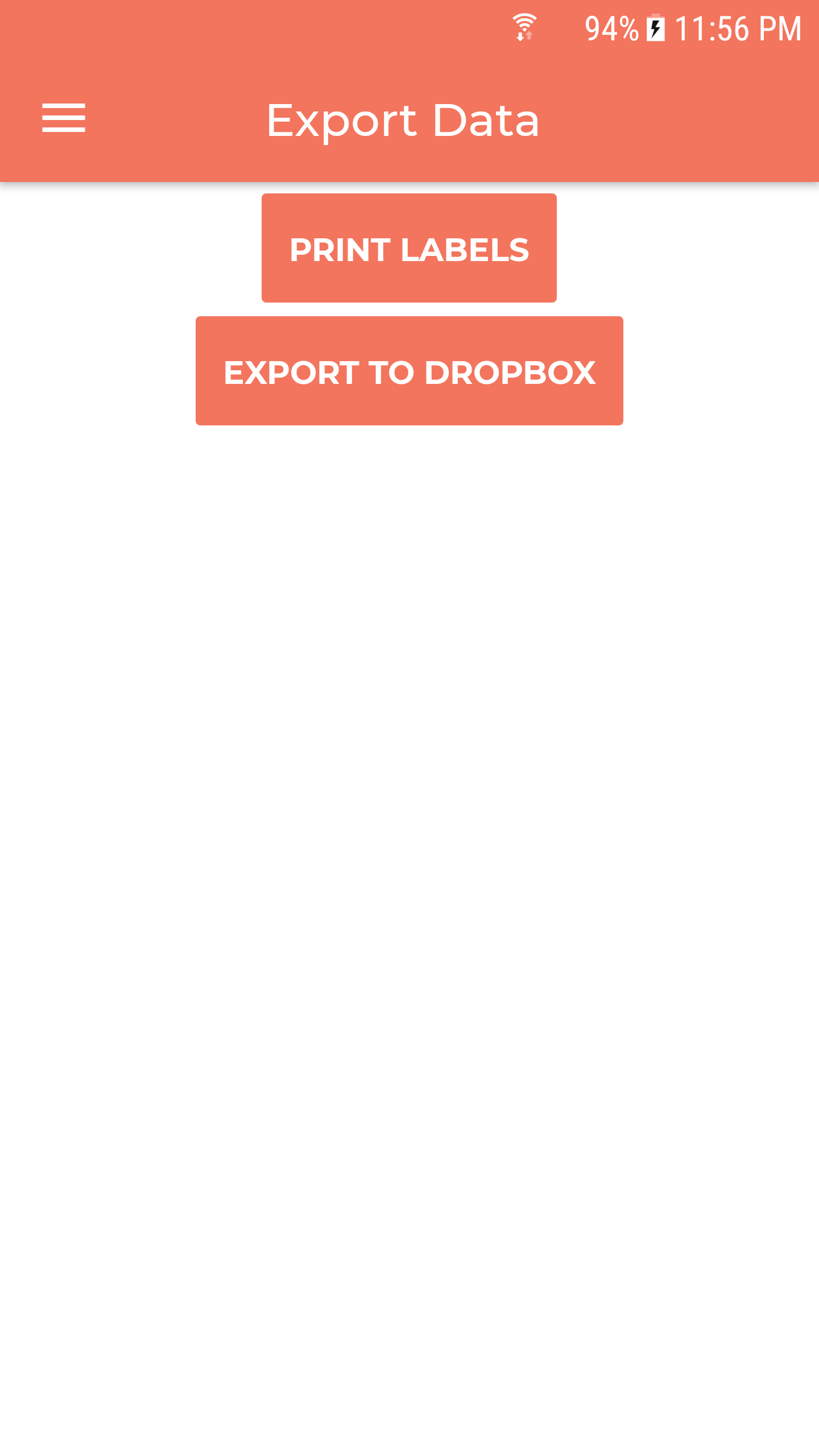The image size is (819, 1456).
Task: Tap the Print Labels button
Action: pyautogui.click(x=409, y=248)
